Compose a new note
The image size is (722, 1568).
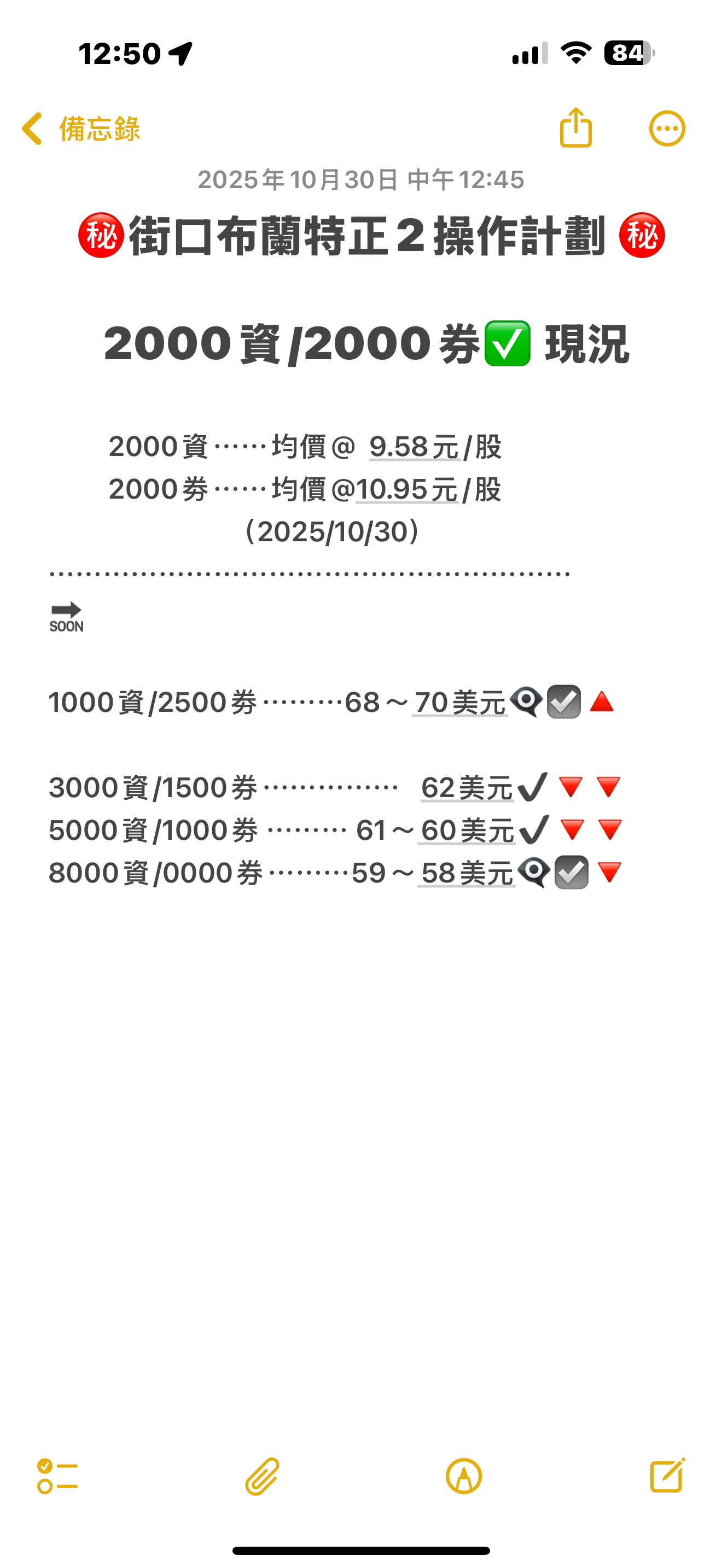point(667,1475)
